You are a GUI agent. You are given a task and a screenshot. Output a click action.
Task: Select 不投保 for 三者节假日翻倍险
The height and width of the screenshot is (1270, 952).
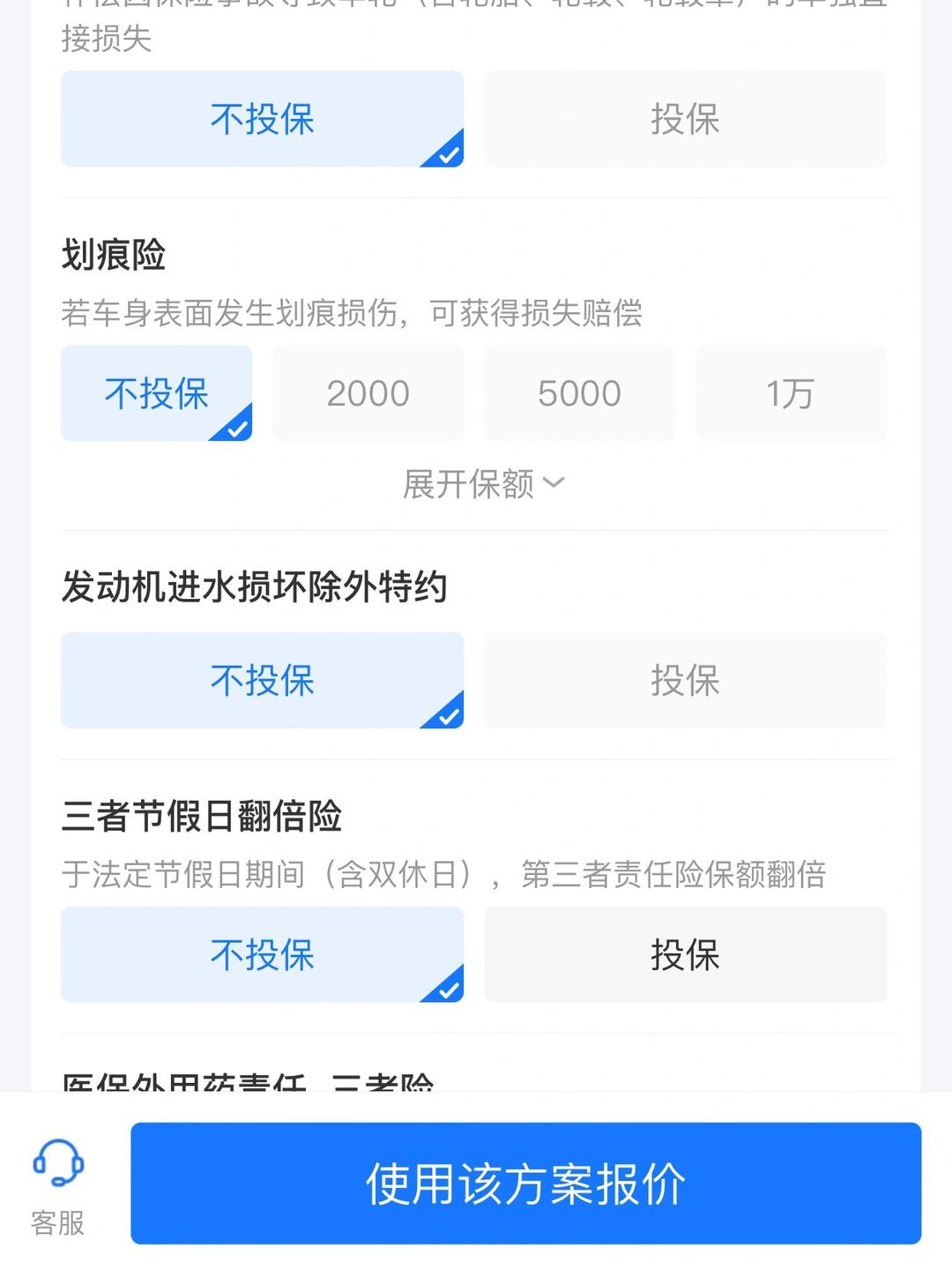click(261, 954)
